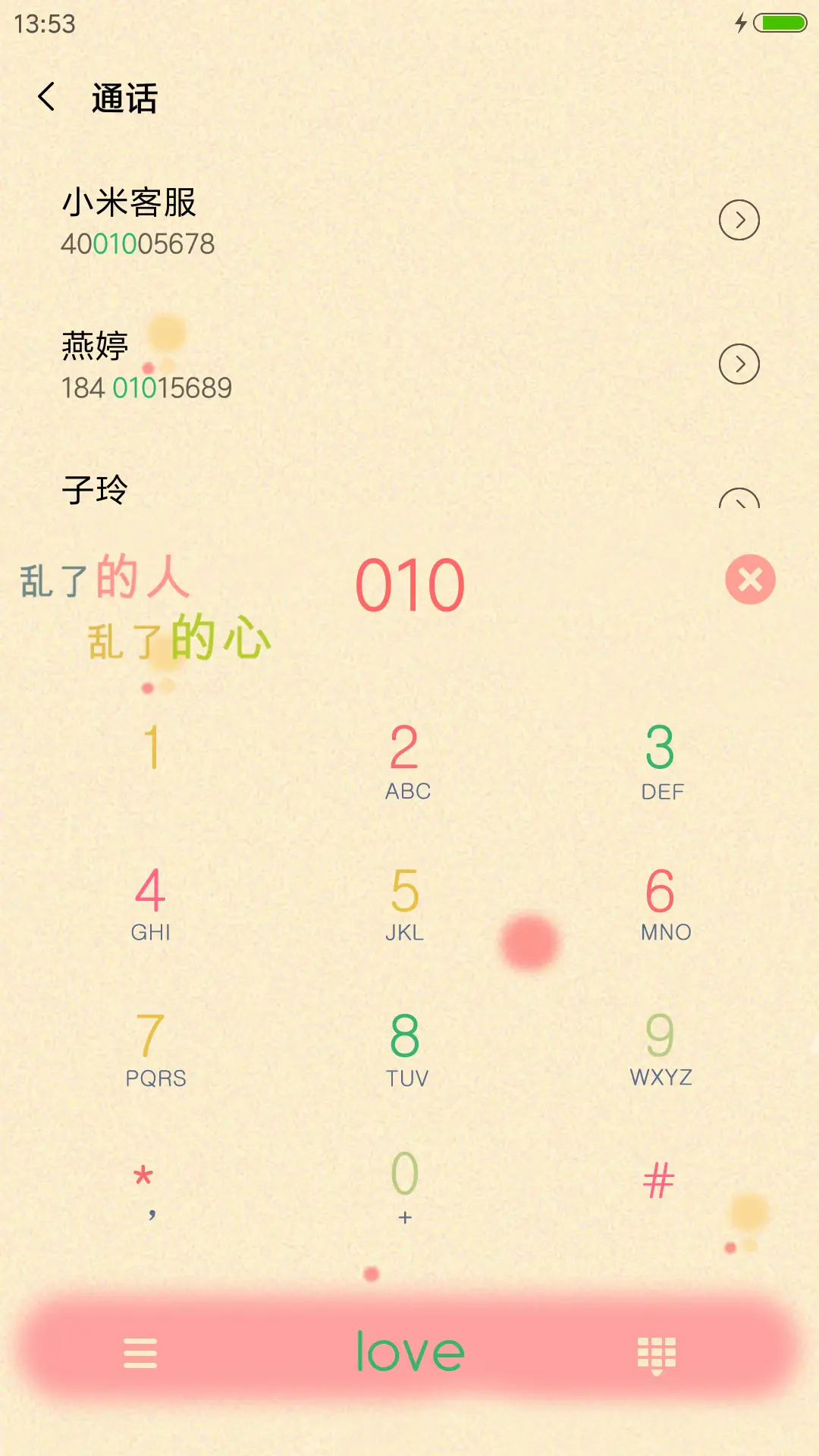Open the menu via the hamburger icon

click(141, 1354)
